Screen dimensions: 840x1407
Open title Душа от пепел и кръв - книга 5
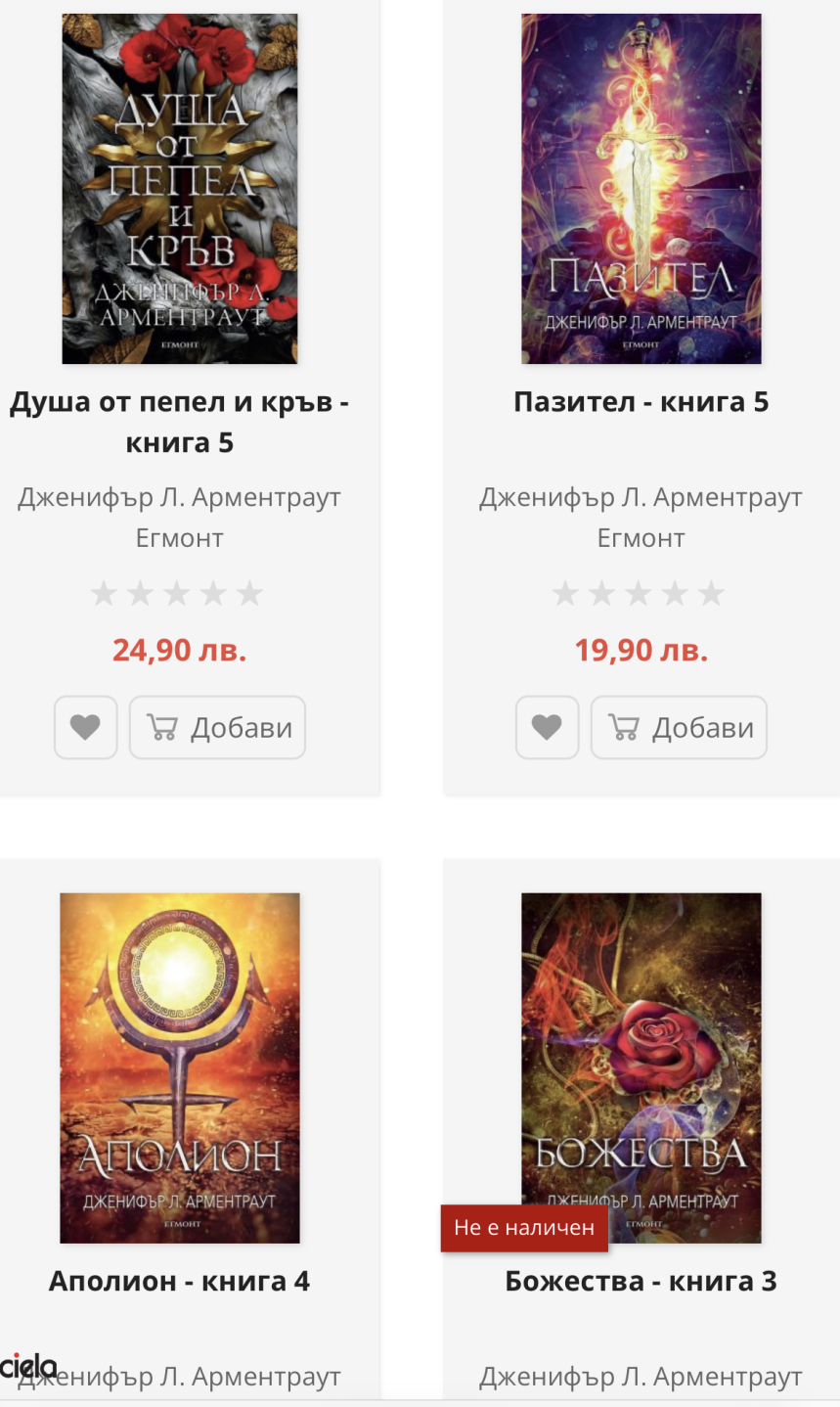click(x=180, y=422)
